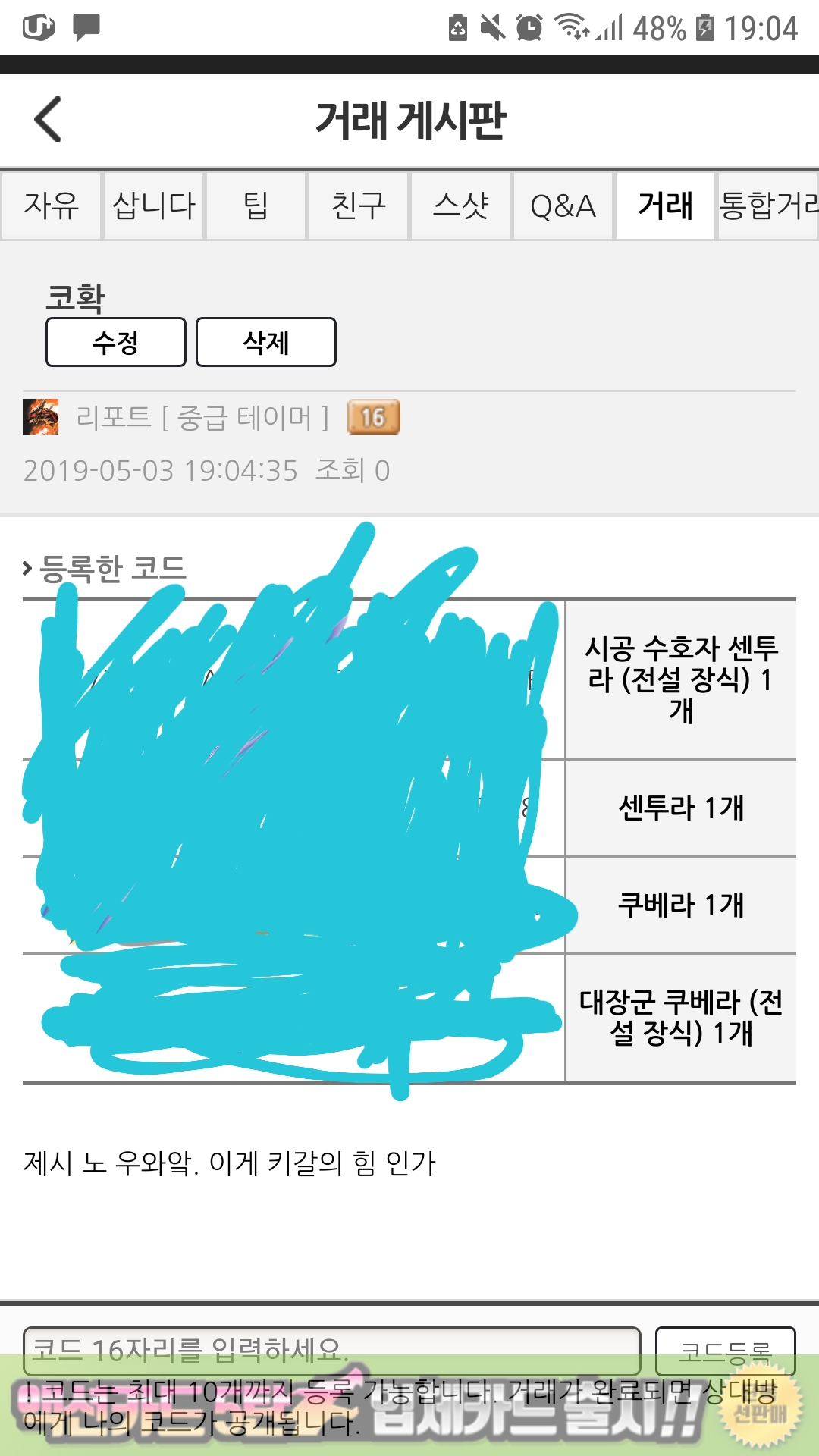The height and width of the screenshot is (1456, 819).
Task: Open the 스샷 tab
Action: coord(460,206)
